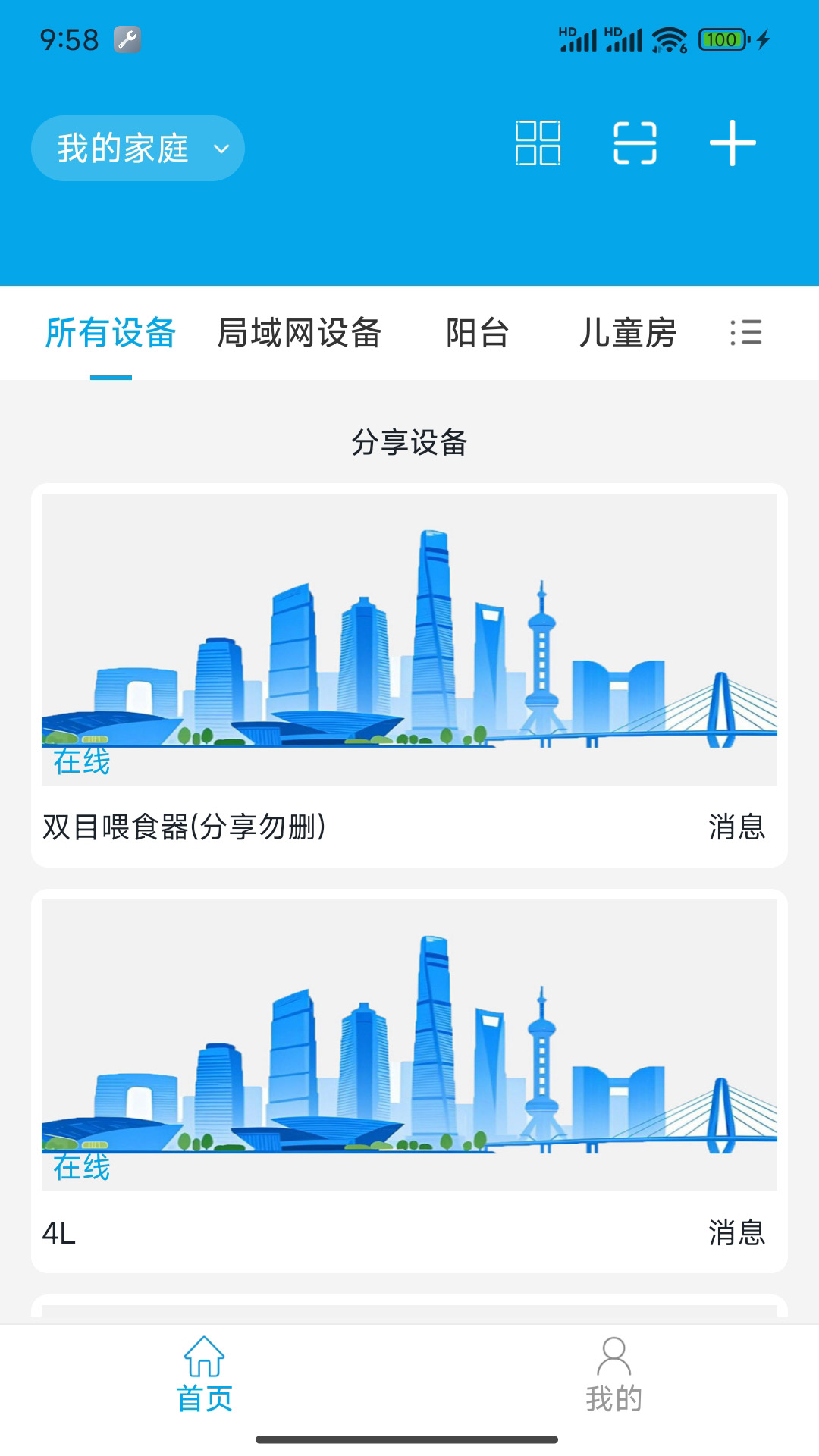This screenshot has height=1456, width=819.
Task: Tap the battery indicator showing 100
Action: click(x=723, y=38)
